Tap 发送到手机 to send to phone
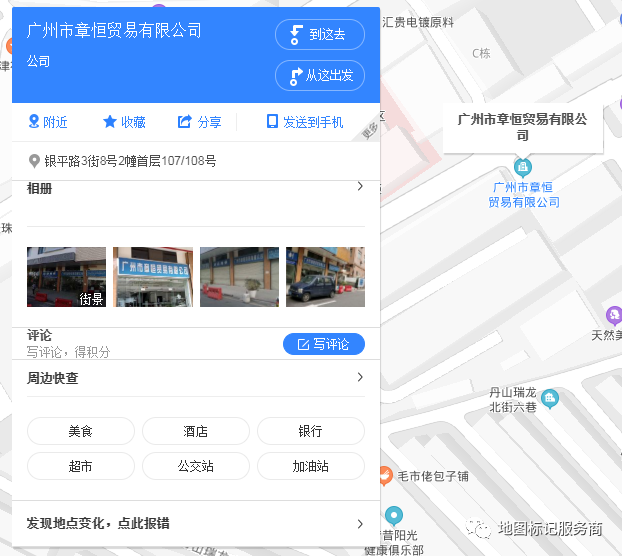Image resolution: width=622 pixels, height=556 pixels. click(x=304, y=122)
